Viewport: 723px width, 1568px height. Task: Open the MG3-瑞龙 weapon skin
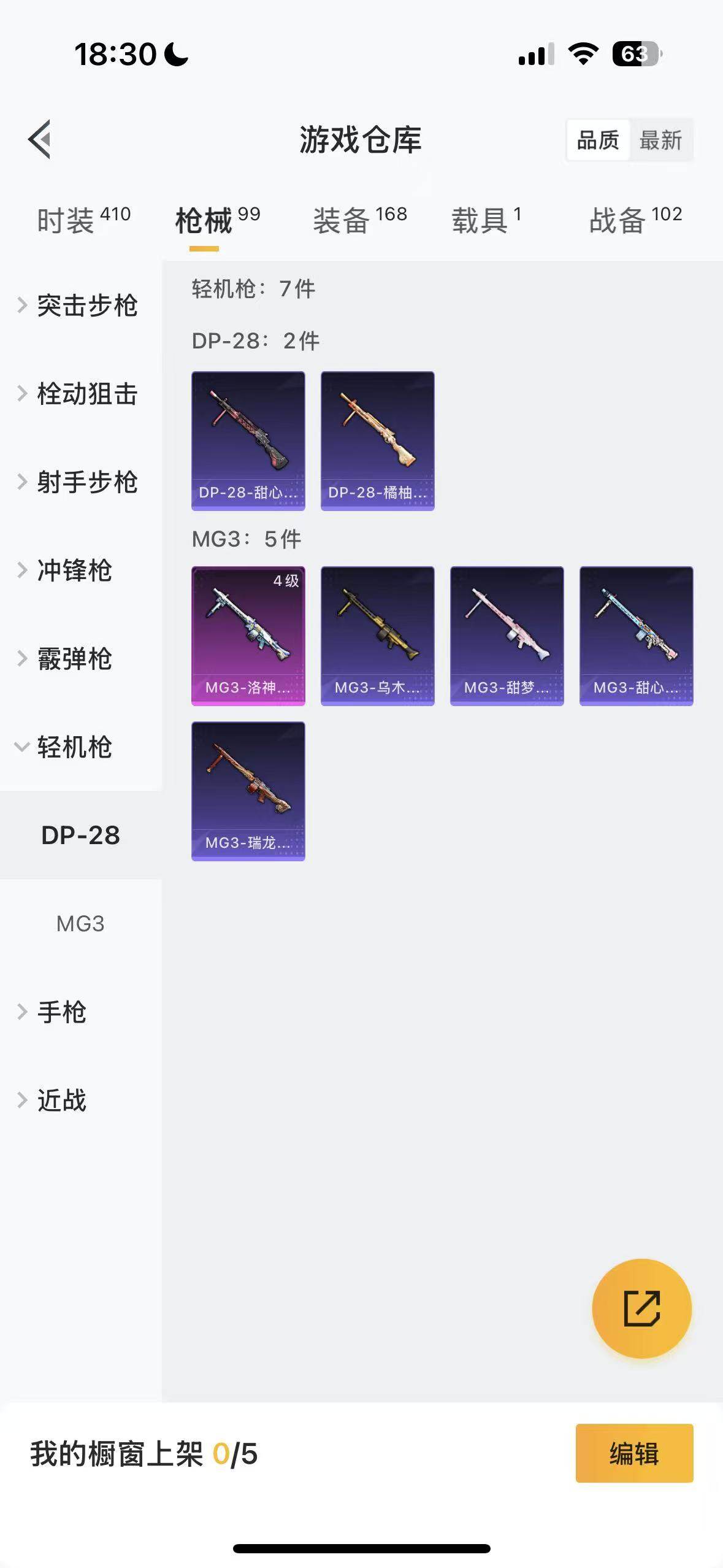pyautogui.click(x=247, y=791)
